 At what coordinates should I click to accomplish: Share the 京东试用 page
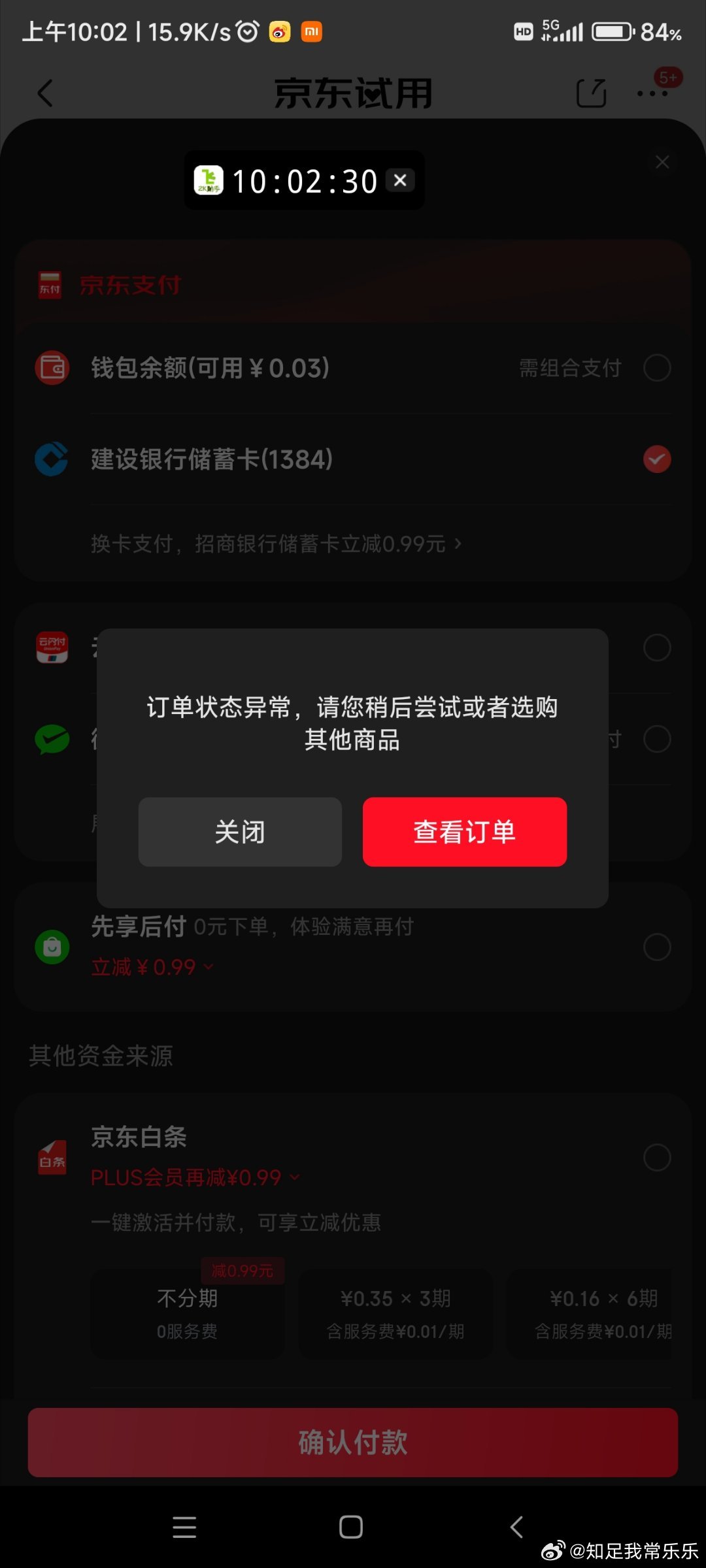click(591, 93)
